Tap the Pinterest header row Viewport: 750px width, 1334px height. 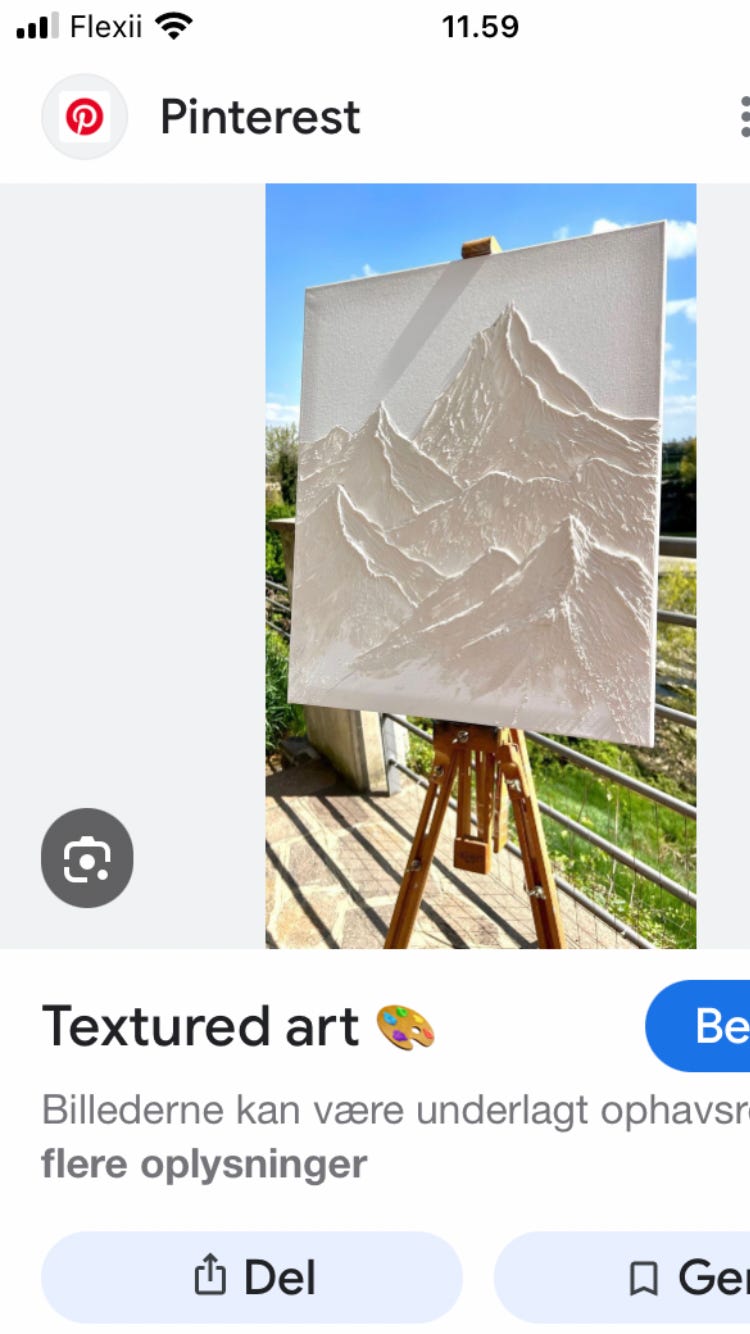[x=375, y=116]
